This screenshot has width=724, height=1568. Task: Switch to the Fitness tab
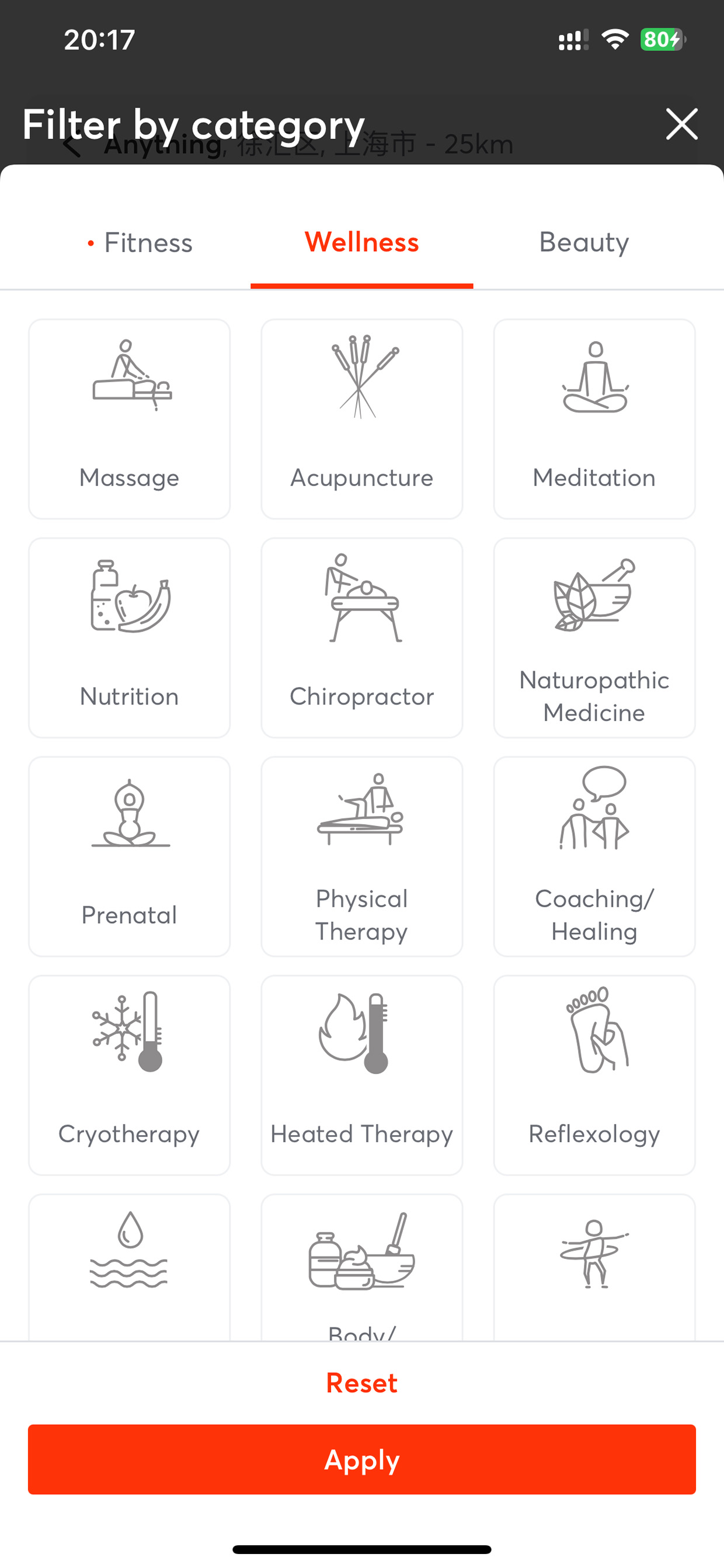140,243
